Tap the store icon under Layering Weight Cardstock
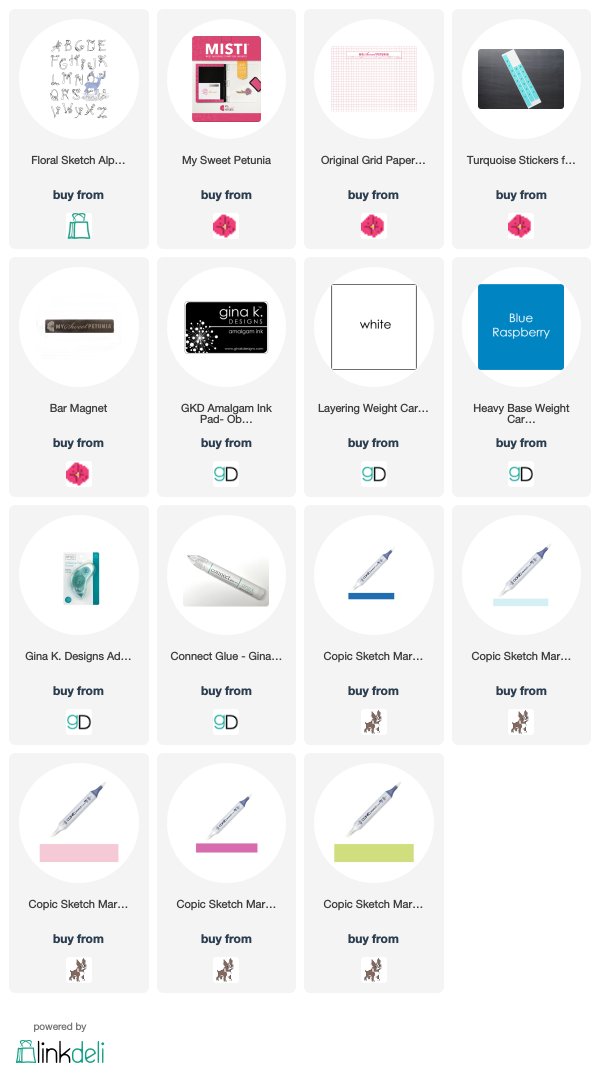This screenshot has width=600, height=1073. click(x=374, y=474)
